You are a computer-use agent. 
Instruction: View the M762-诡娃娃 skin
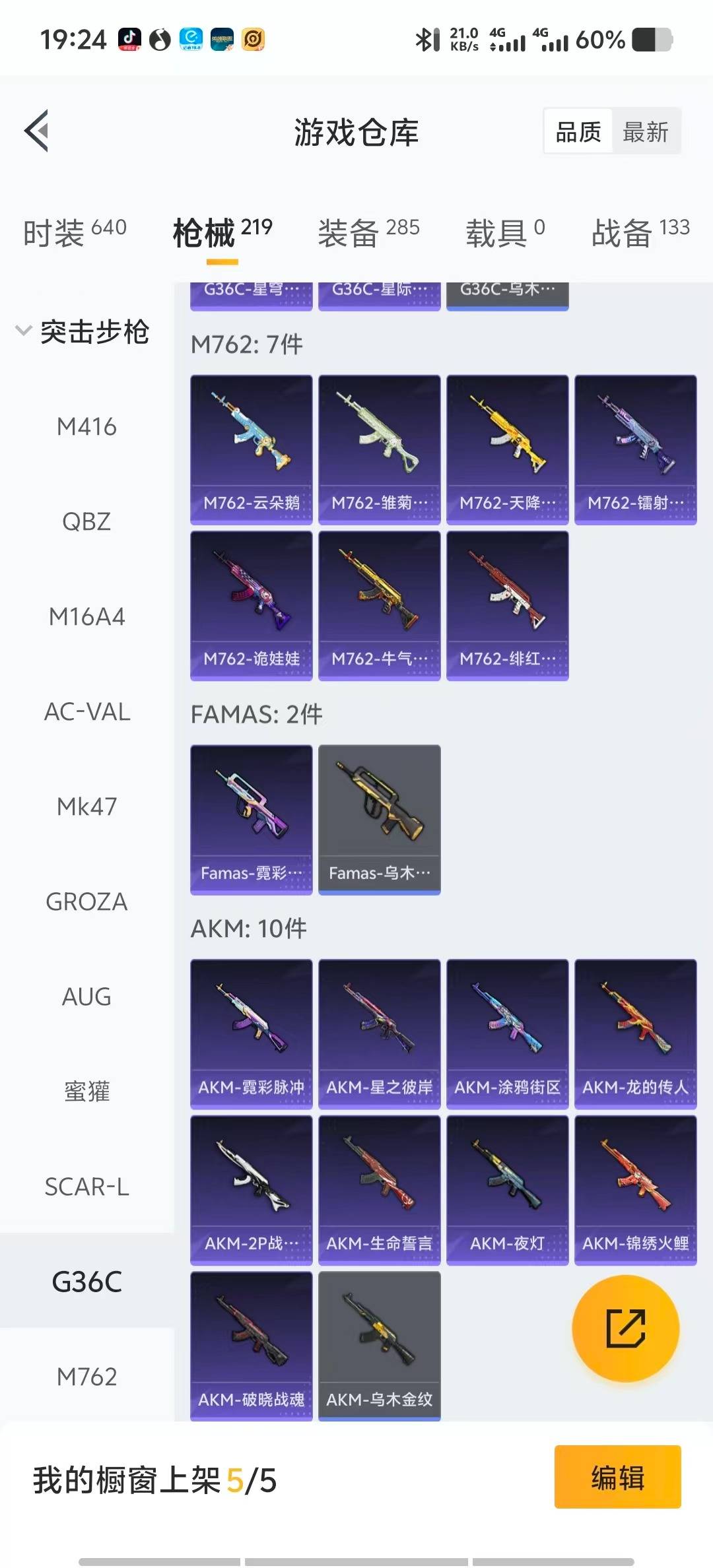click(251, 605)
